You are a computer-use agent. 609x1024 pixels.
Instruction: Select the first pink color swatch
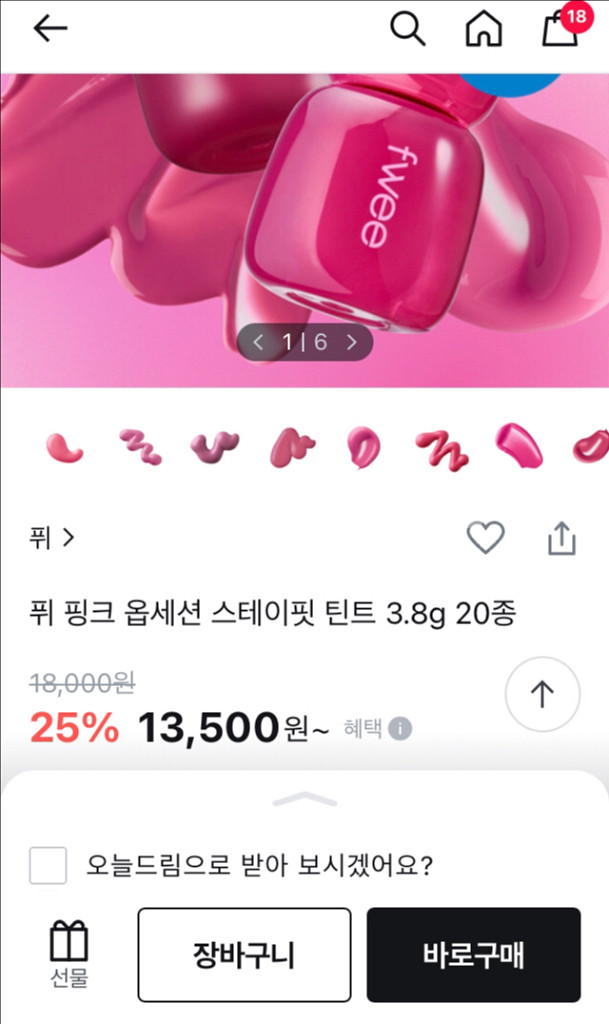pyautogui.click(x=64, y=447)
